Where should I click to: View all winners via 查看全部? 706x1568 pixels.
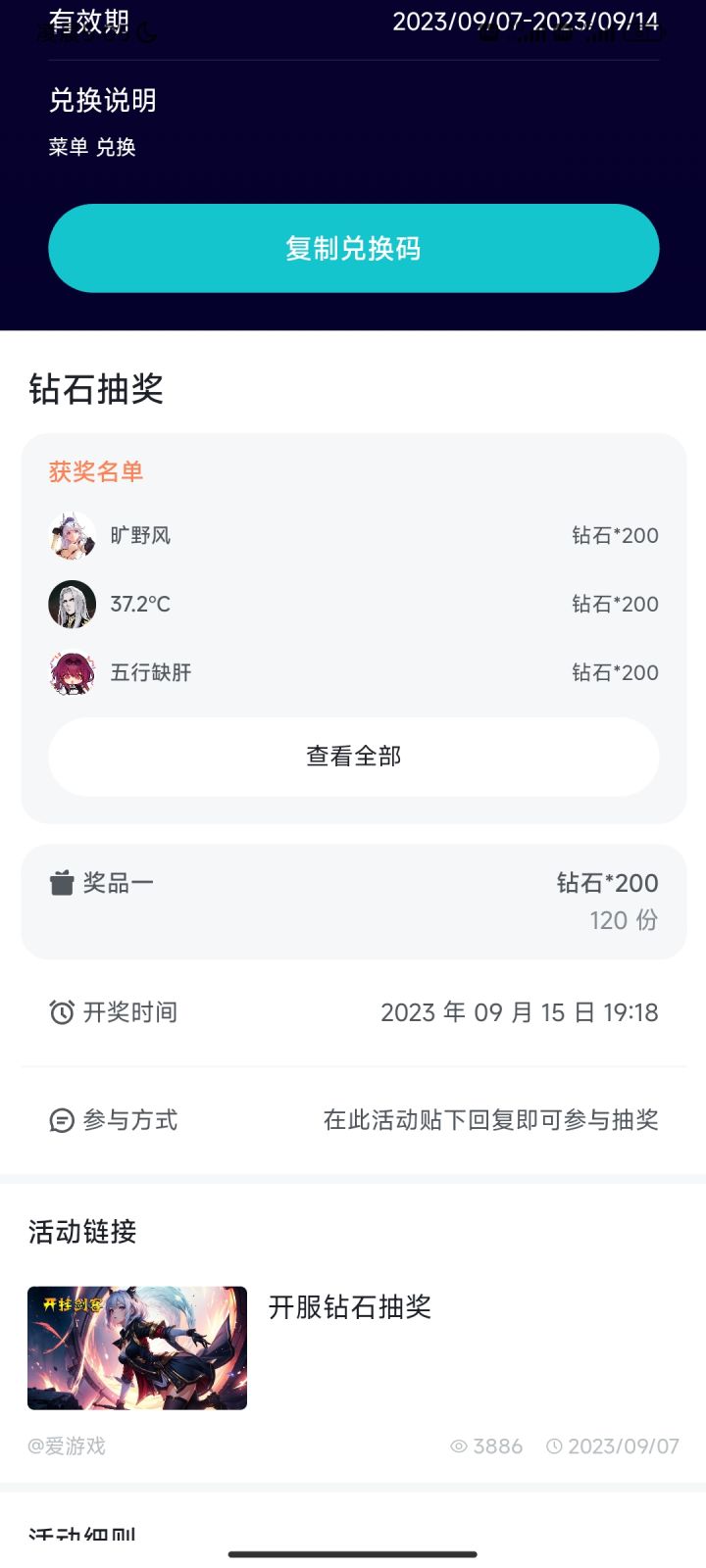click(x=353, y=757)
